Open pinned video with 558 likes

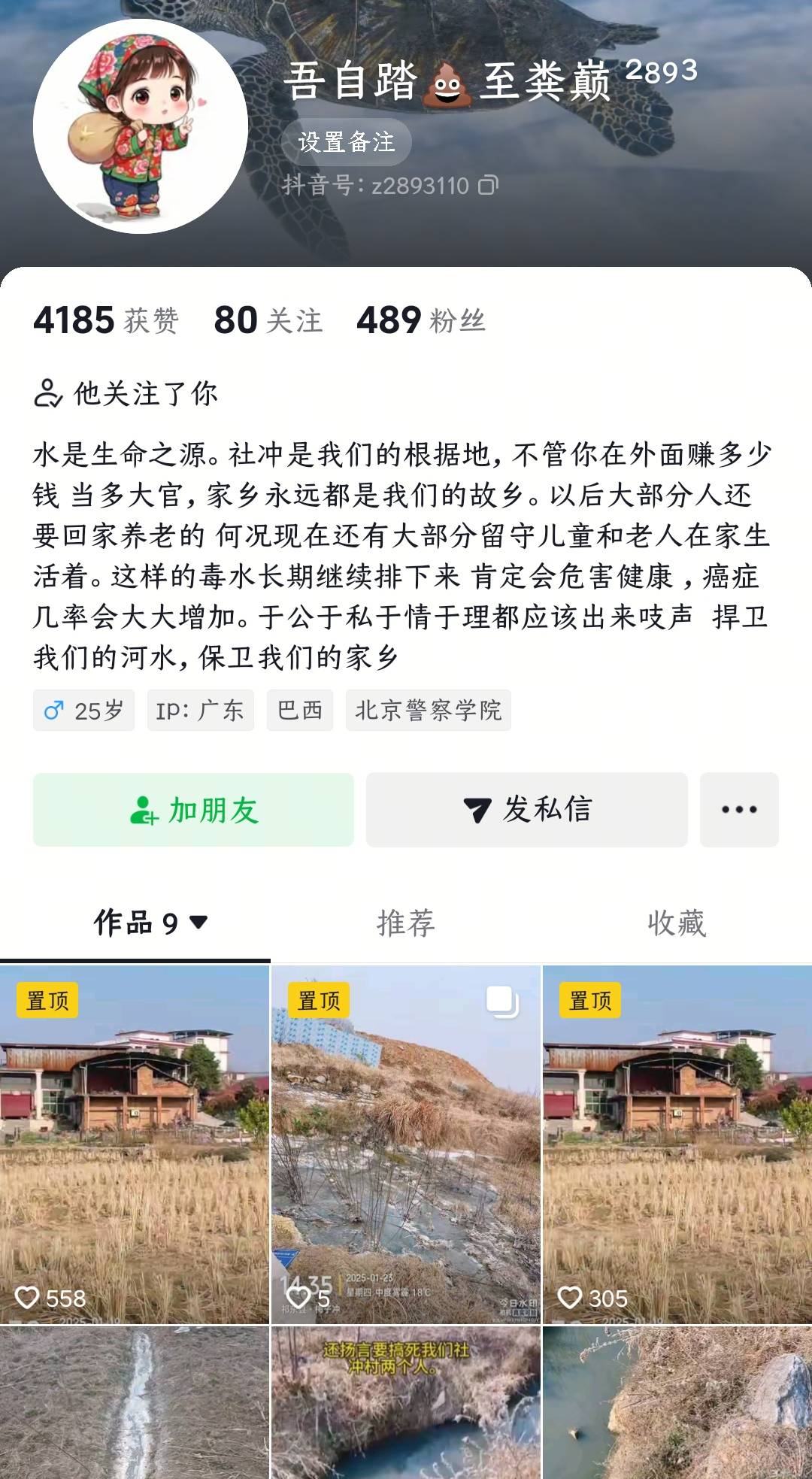coord(135,1143)
